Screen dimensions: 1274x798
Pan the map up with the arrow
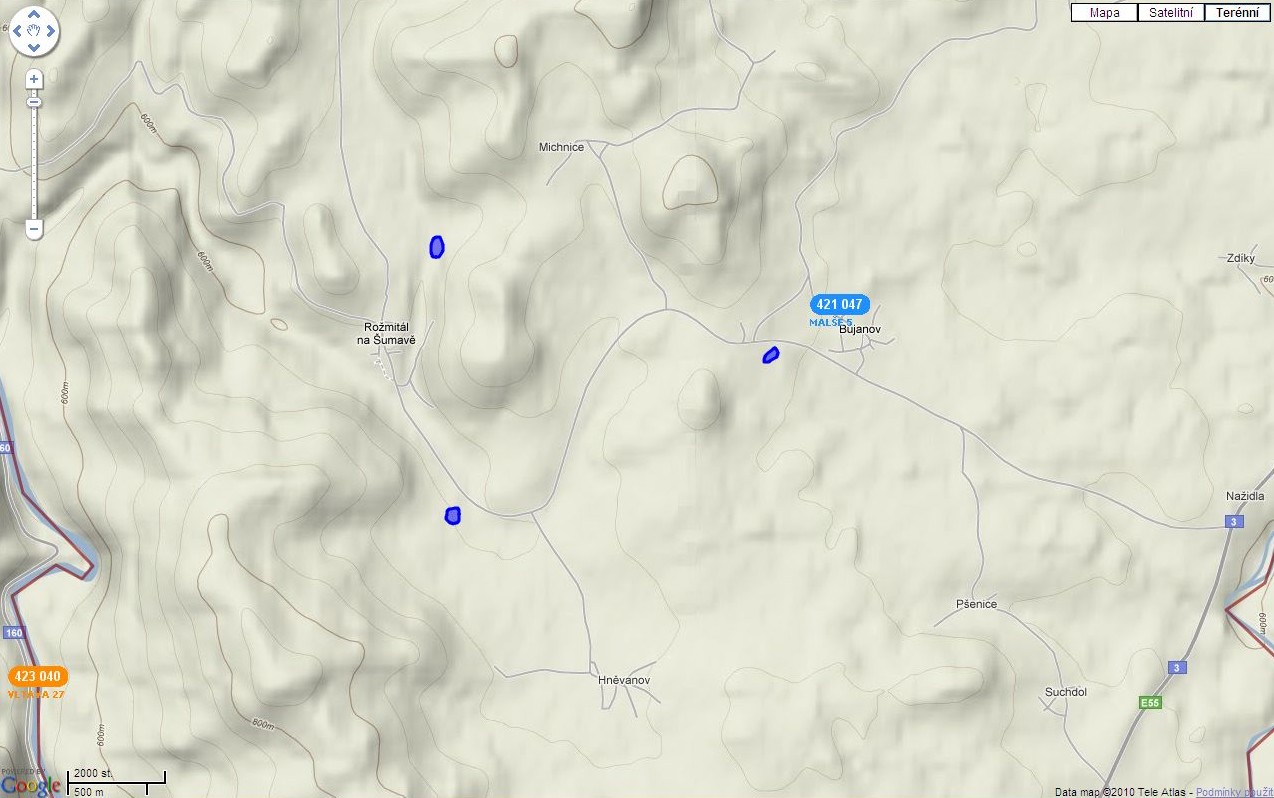[x=34, y=15]
